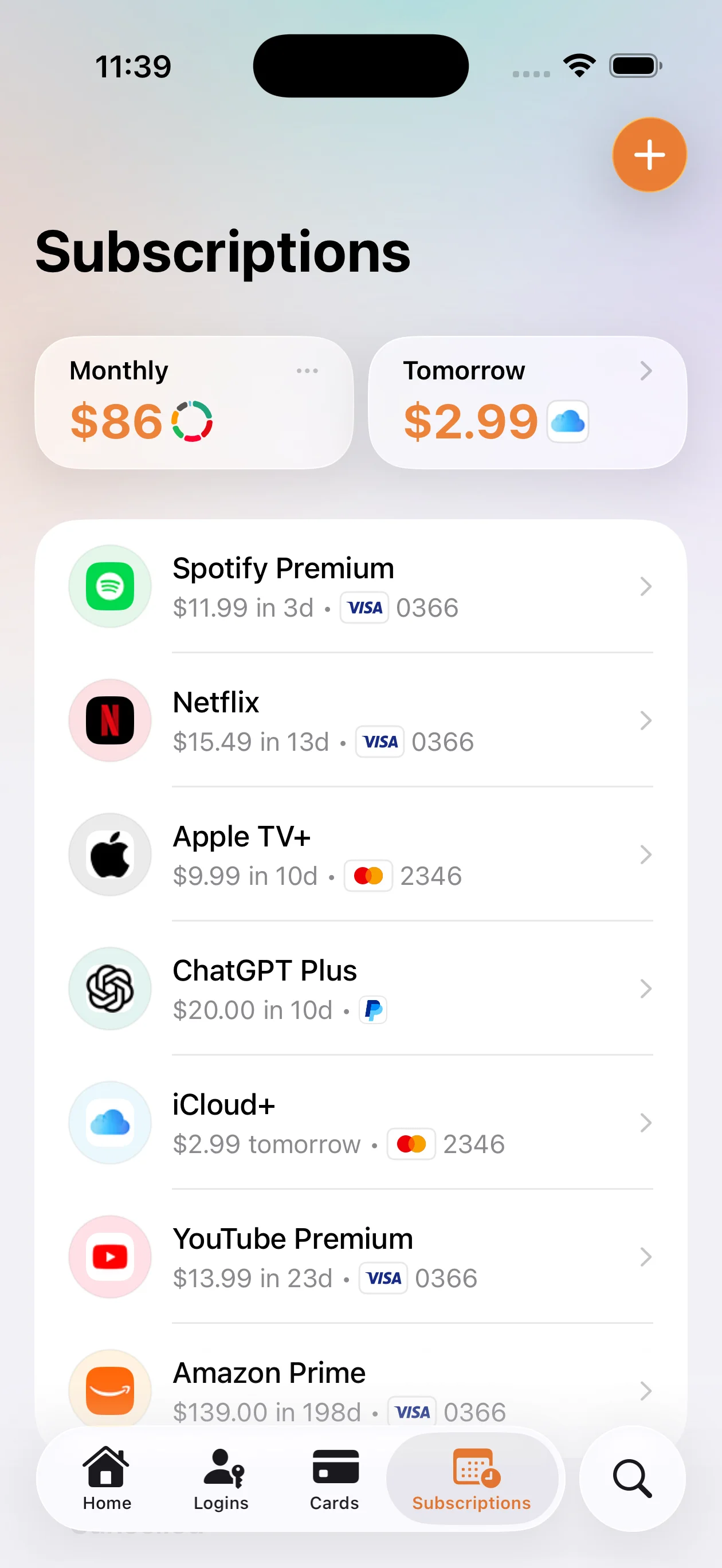Click the Apple TV+ icon
This screenshot has width=722, height=1568.
[109, 854]
